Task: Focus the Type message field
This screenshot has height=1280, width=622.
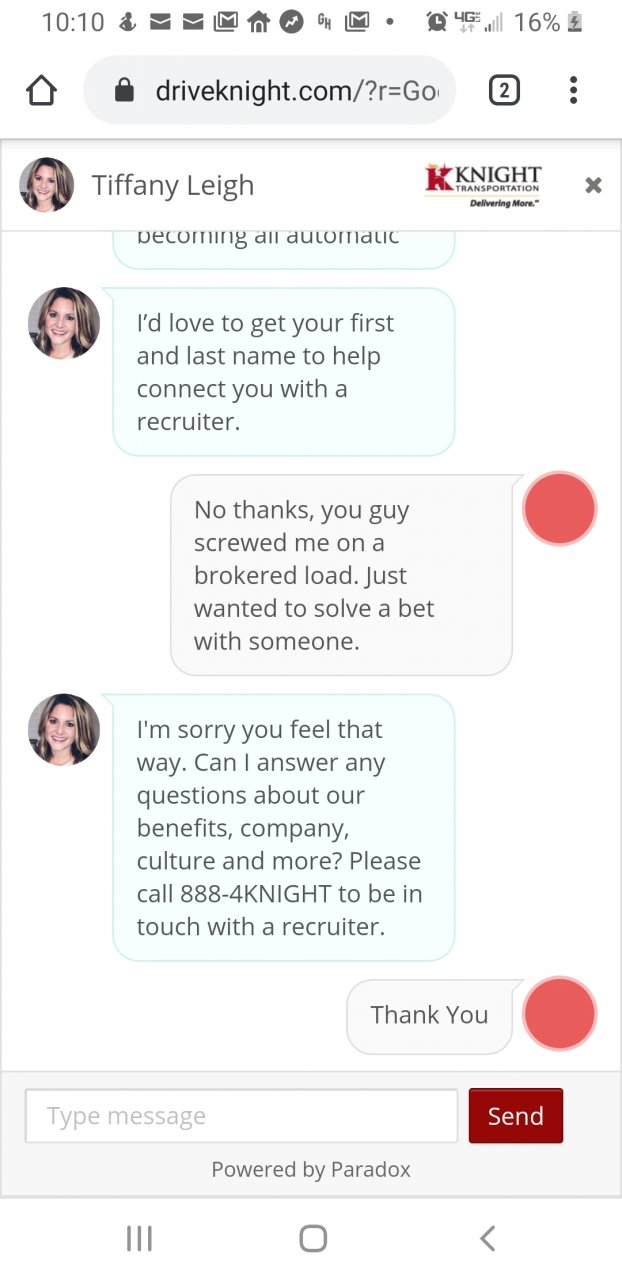Action: (241, 1116)
